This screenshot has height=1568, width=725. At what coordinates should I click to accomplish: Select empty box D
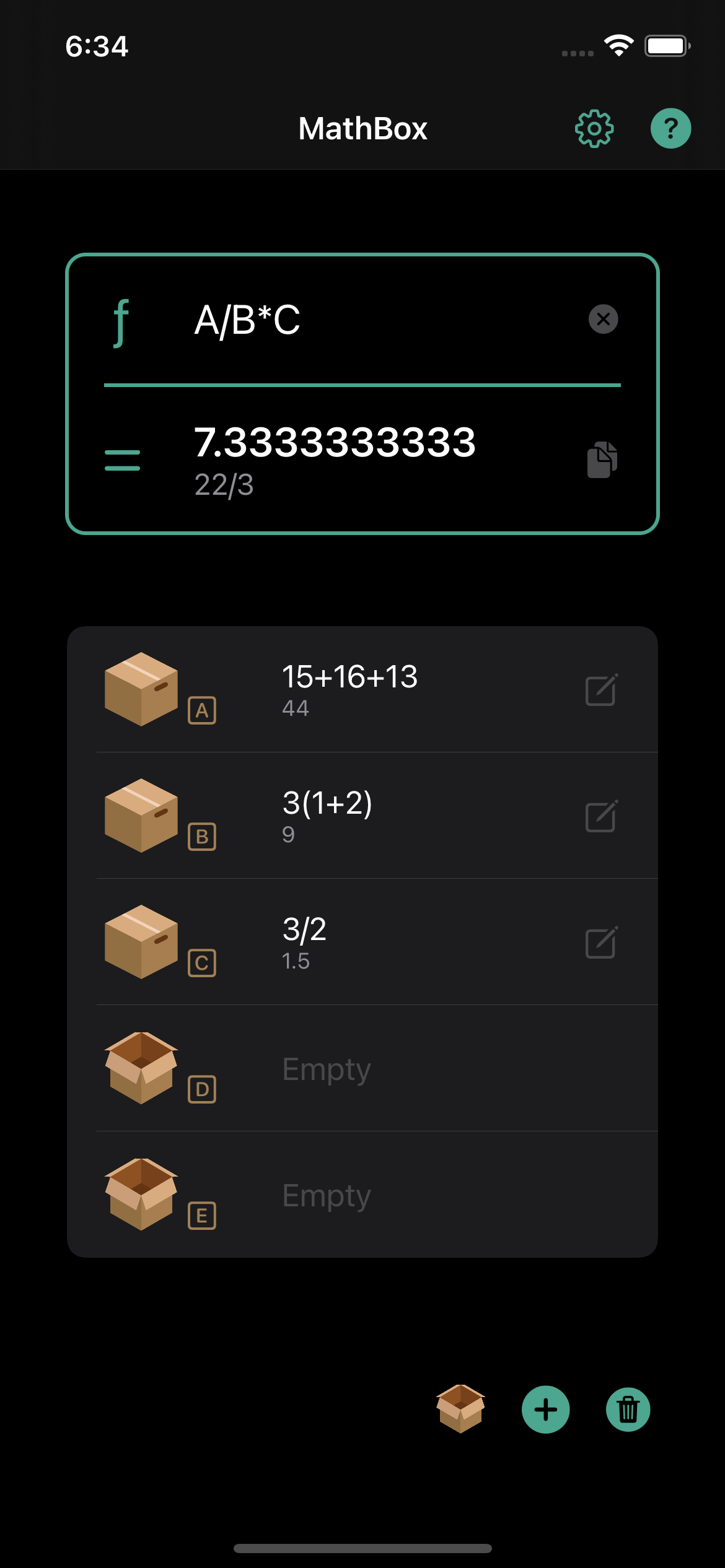click(x=362, y=1069)
